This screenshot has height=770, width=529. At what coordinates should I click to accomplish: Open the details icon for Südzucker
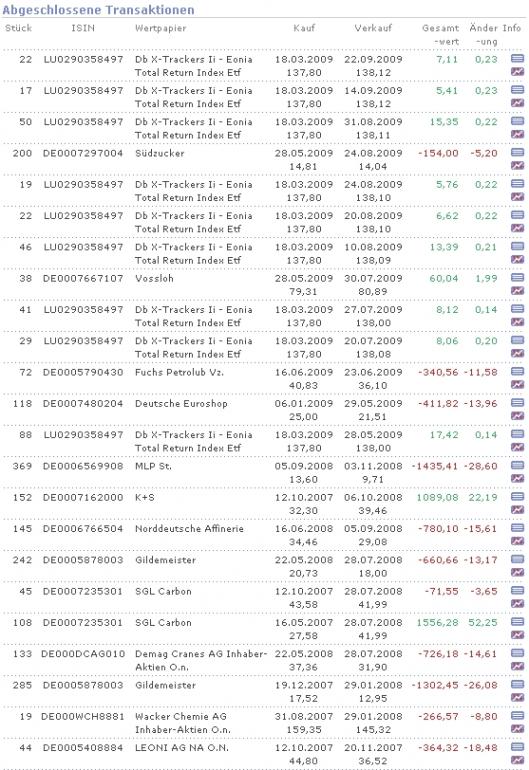click(517, 152)
